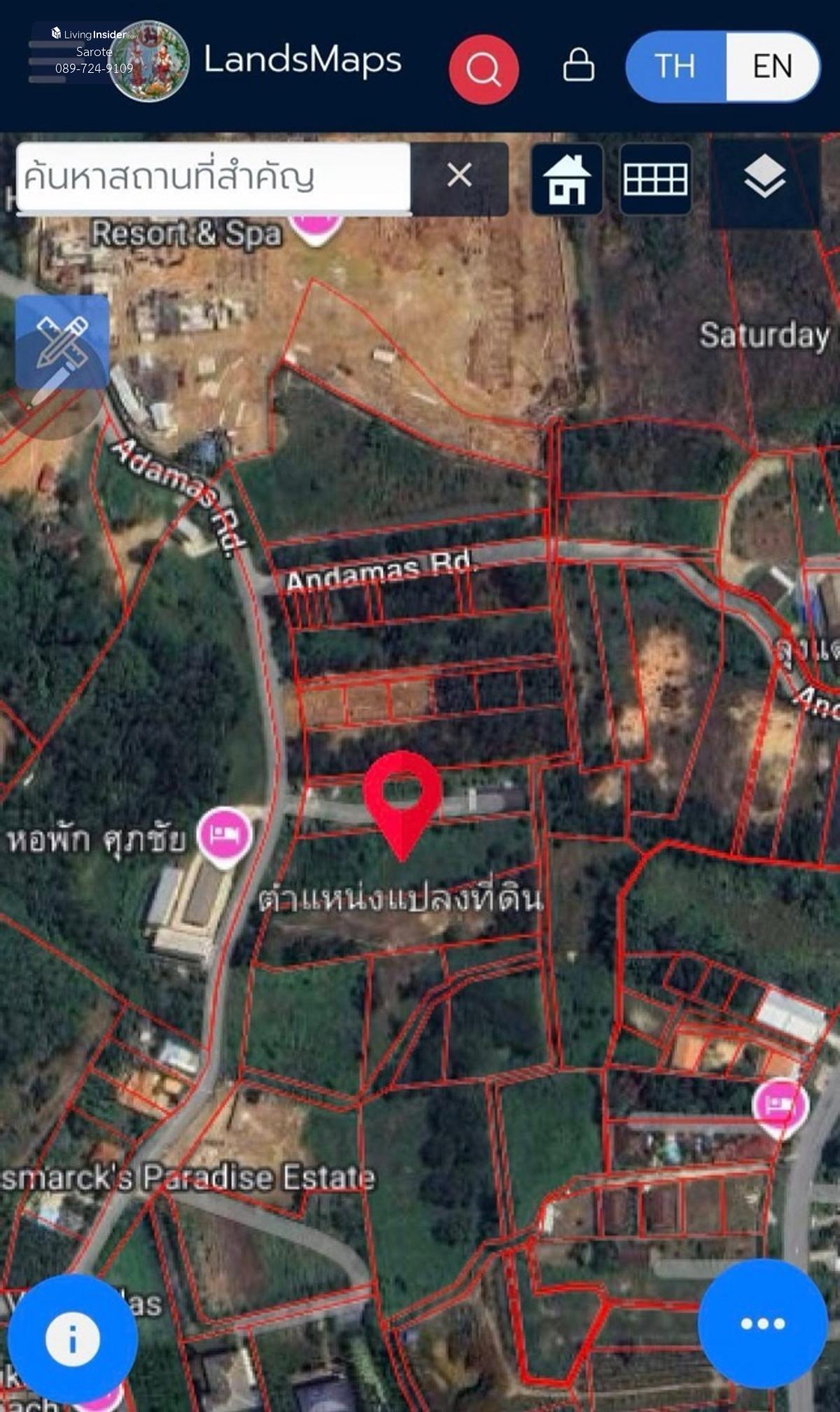Open the three-dots more options button
The width and height of the screenshot is (840, 1412).
[x=762, y=1323]
